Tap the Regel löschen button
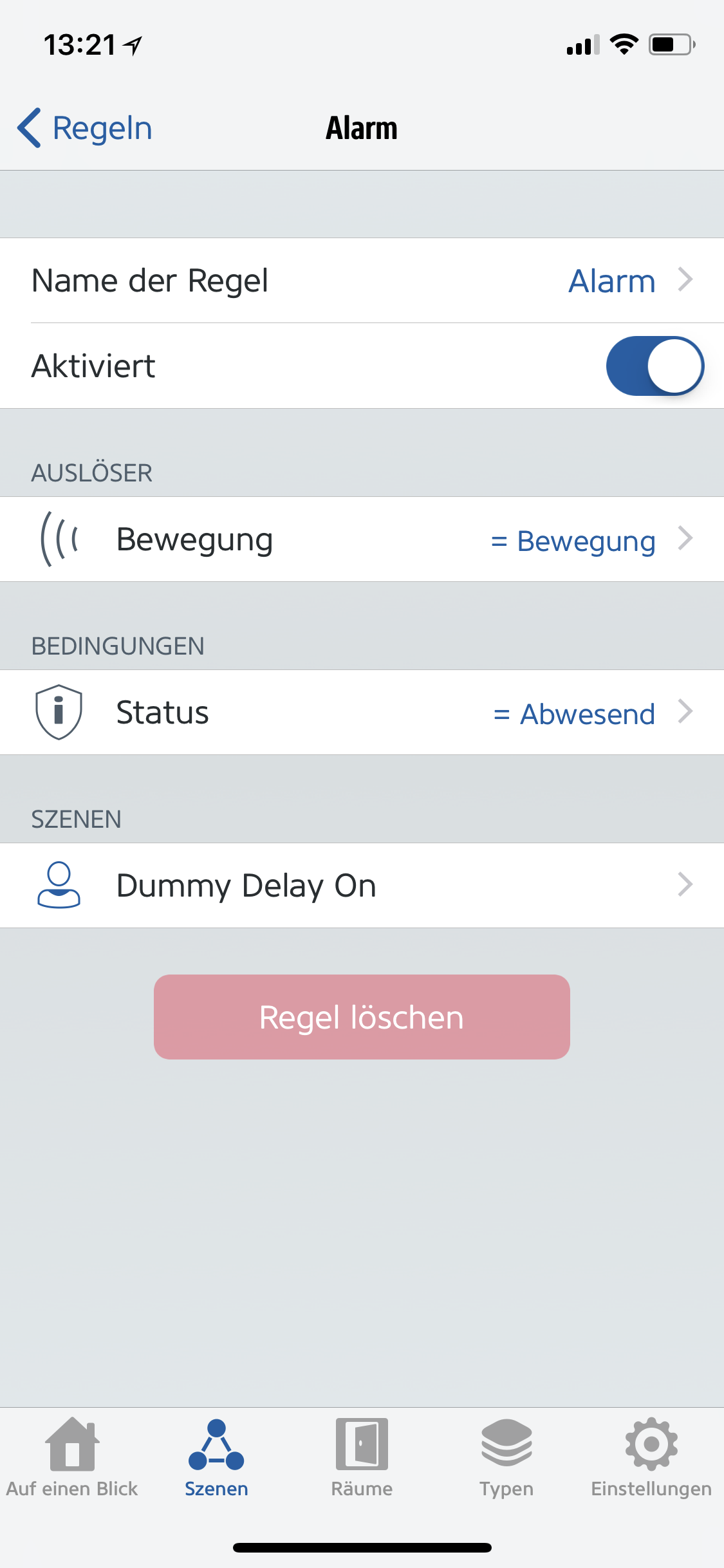Image resolution: width=724 pixels, height=1568 pixels. point(362,1017)
